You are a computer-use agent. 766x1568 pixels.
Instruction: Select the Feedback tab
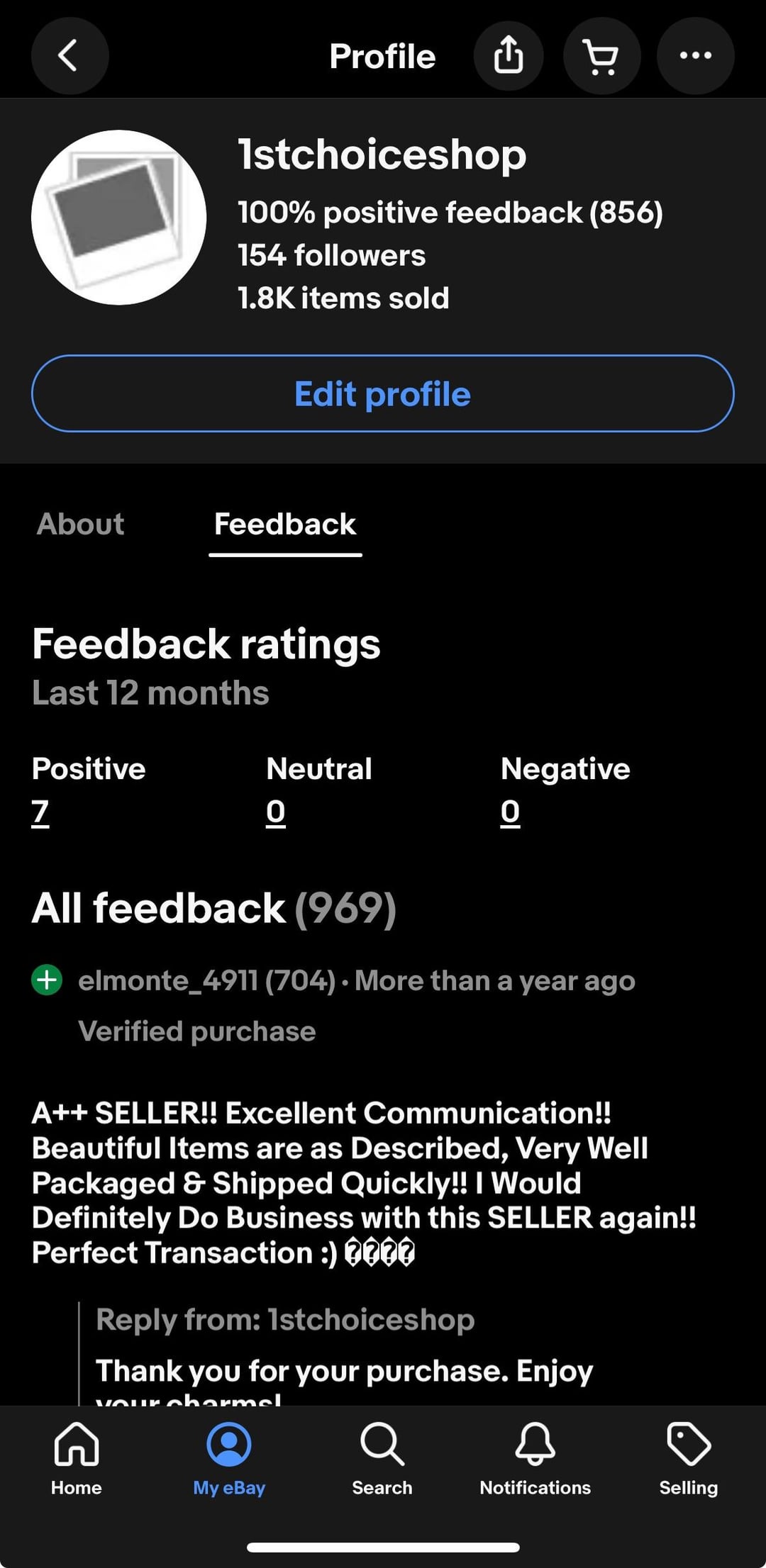pos(285,525)
